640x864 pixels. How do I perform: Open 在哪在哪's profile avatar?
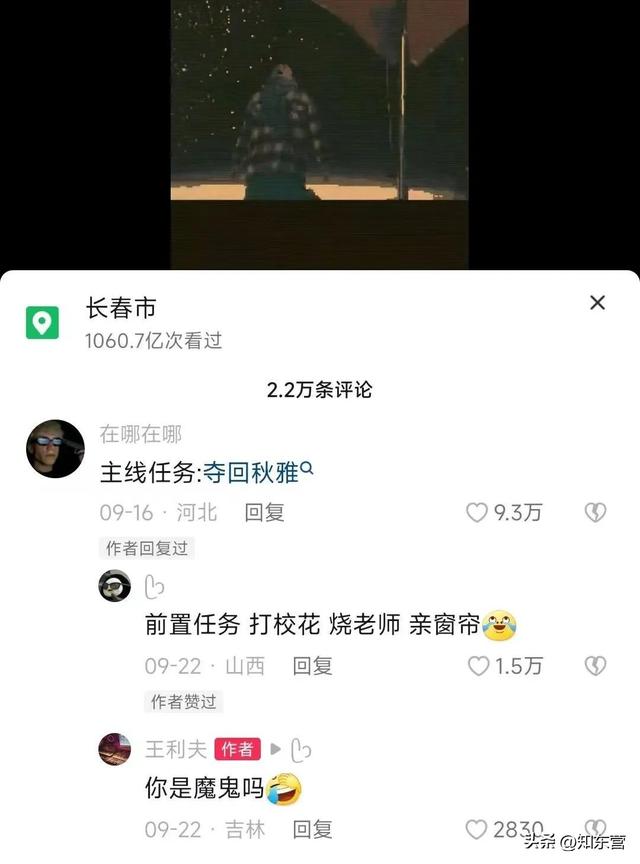point(55,448)
